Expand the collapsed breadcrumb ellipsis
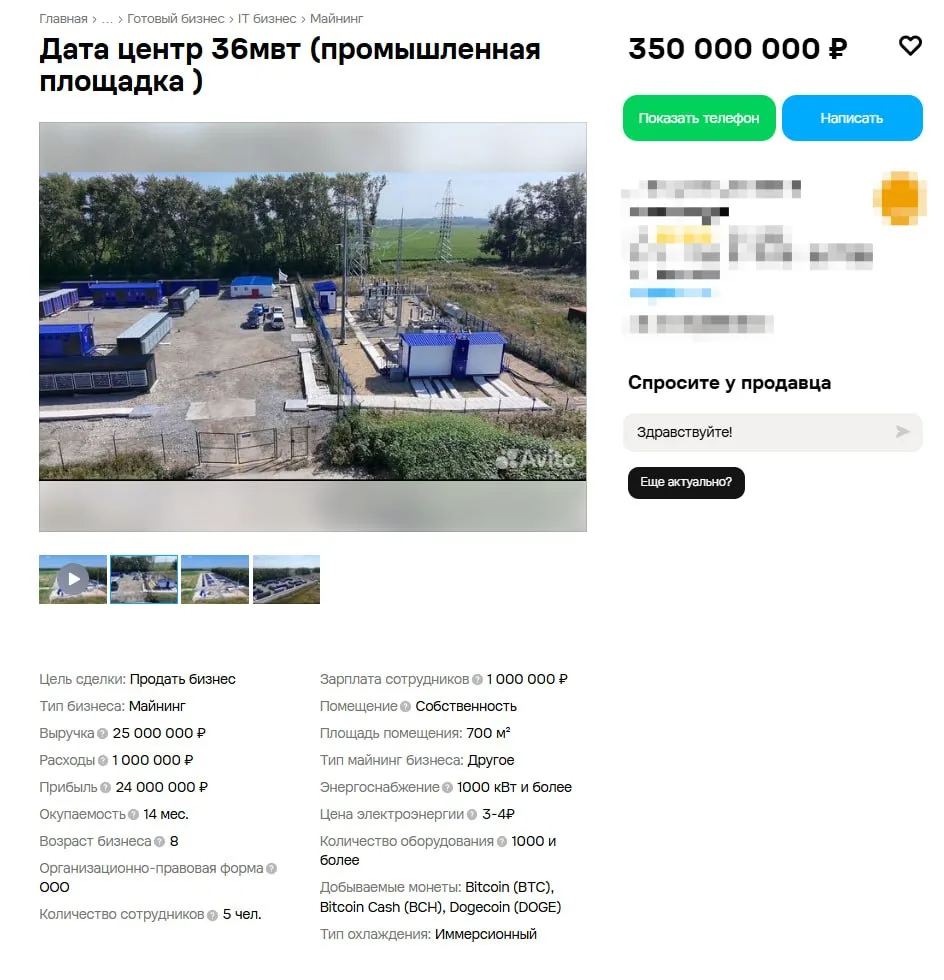This screenshot has height=980, width=944. pyautogui.click(x=108, y=19)
